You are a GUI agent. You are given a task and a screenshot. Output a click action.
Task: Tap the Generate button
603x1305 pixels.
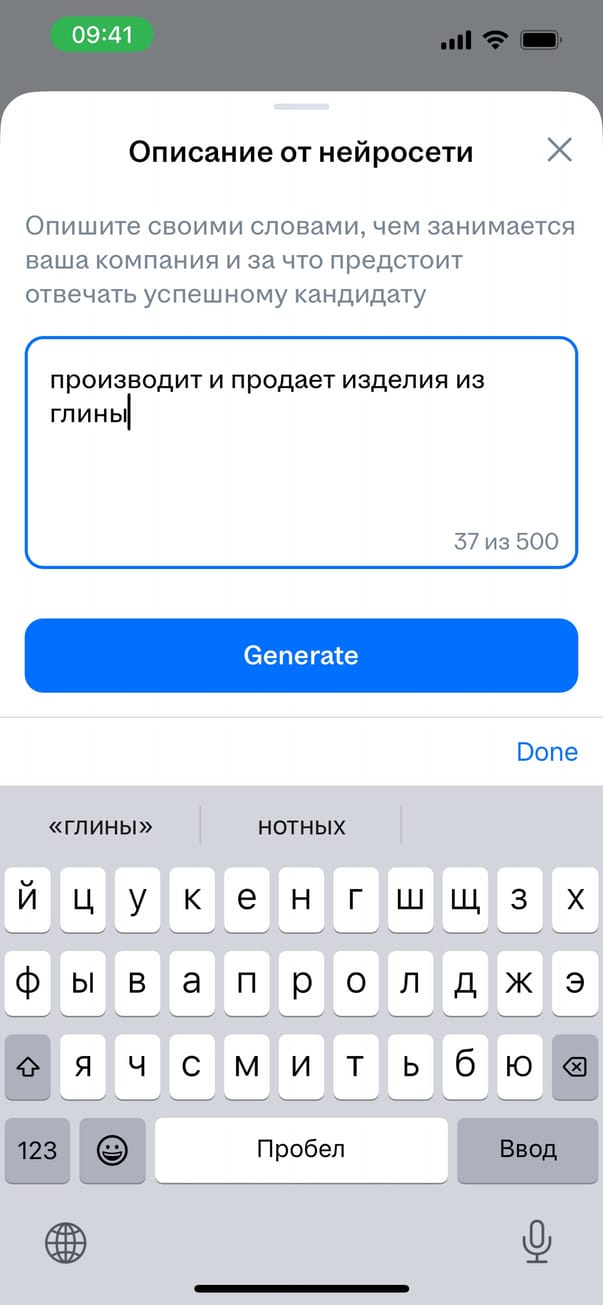[x=301, y=656]
